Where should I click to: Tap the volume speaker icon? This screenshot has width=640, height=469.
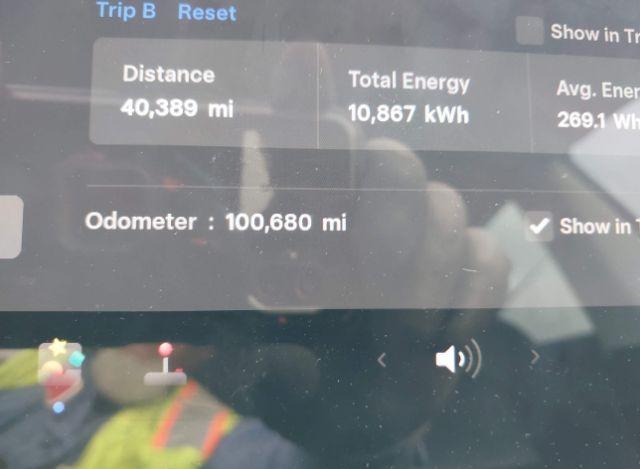tap(457, 358)
